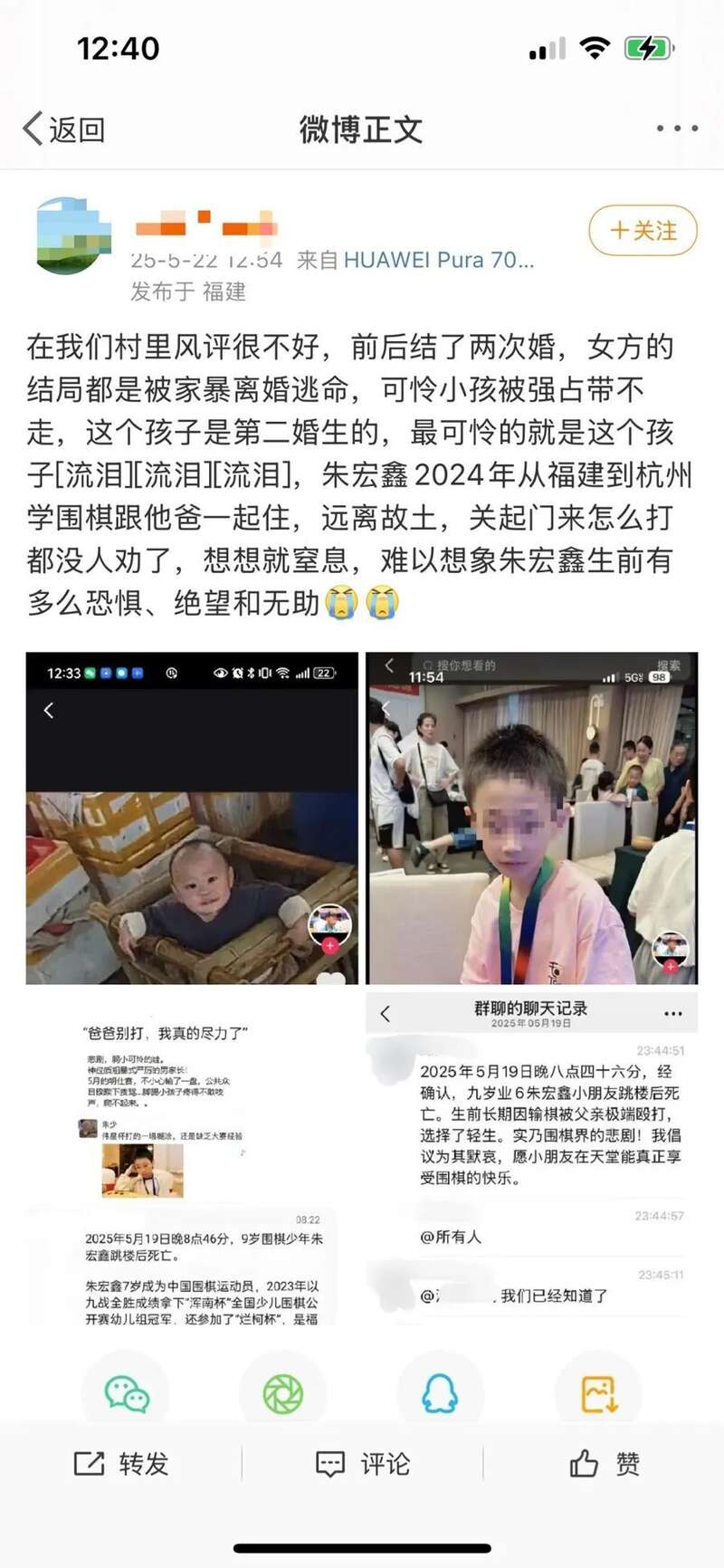Follow the author with +关注
This screenshot has height=1568, width=724.
tap(643, 231)
